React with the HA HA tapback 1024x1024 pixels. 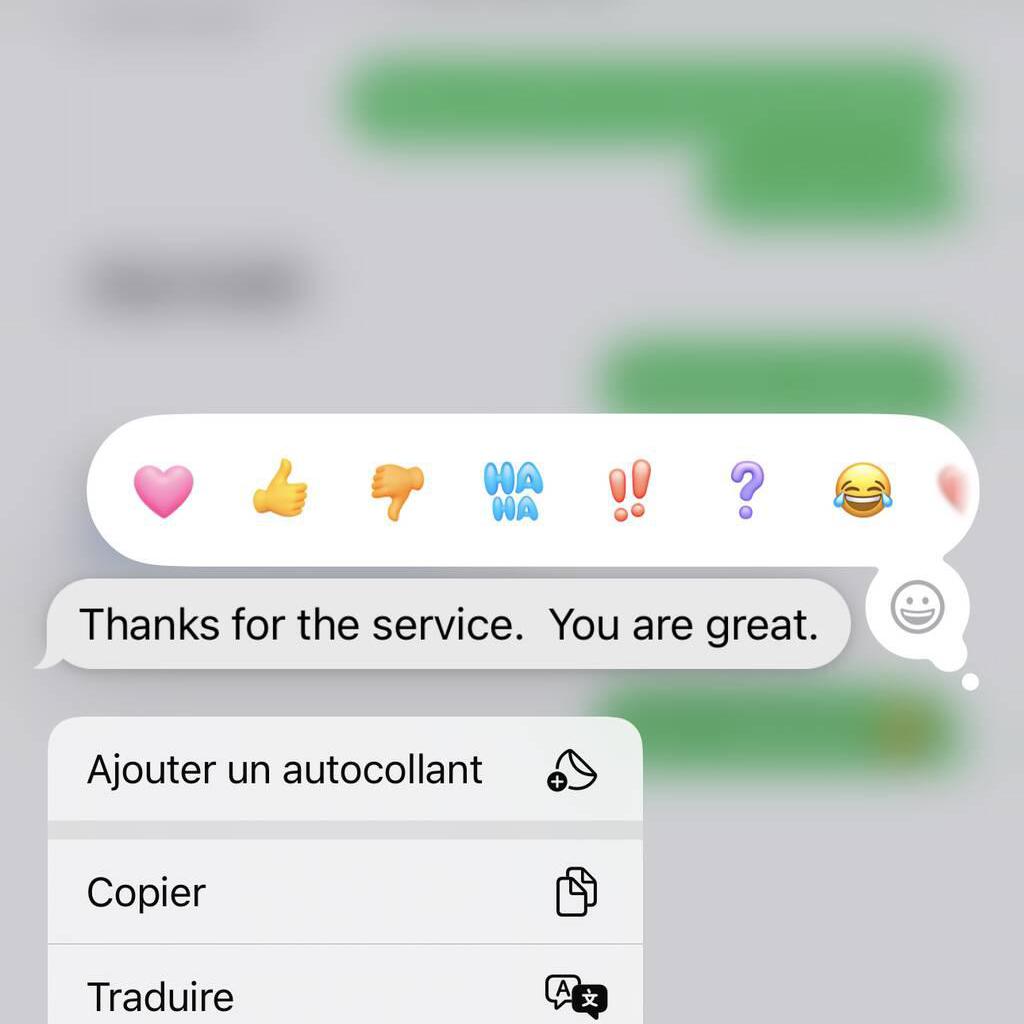(513, 491)
